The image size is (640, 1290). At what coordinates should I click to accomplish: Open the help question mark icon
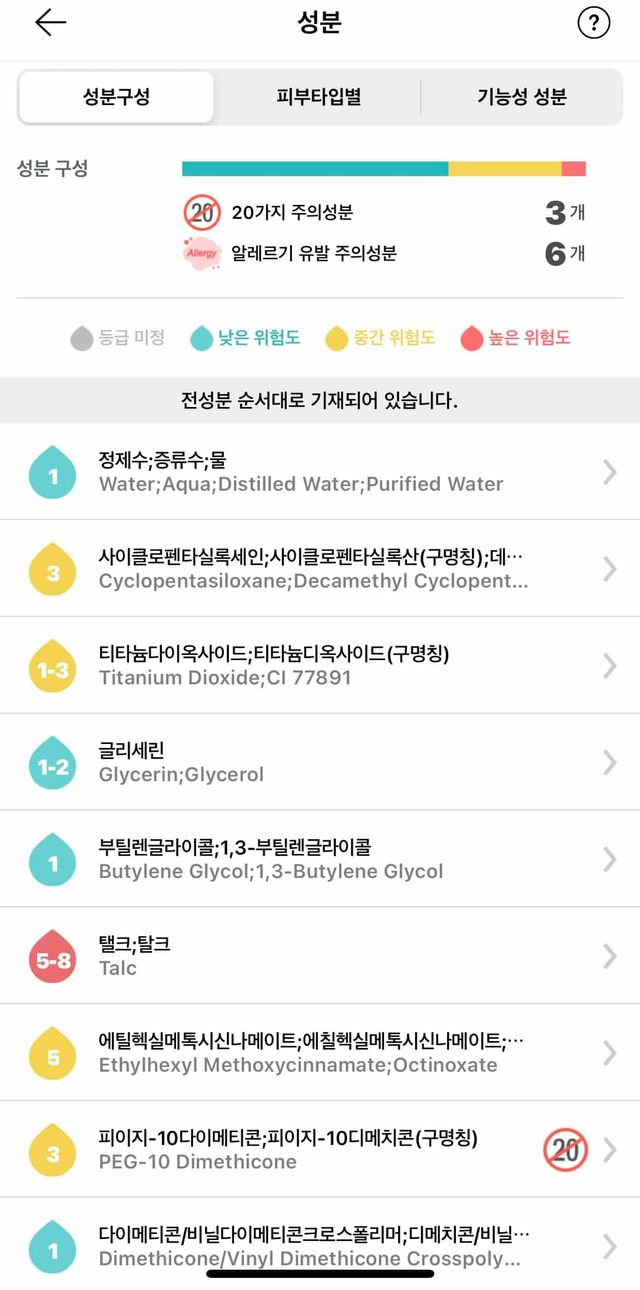(593, 24)
